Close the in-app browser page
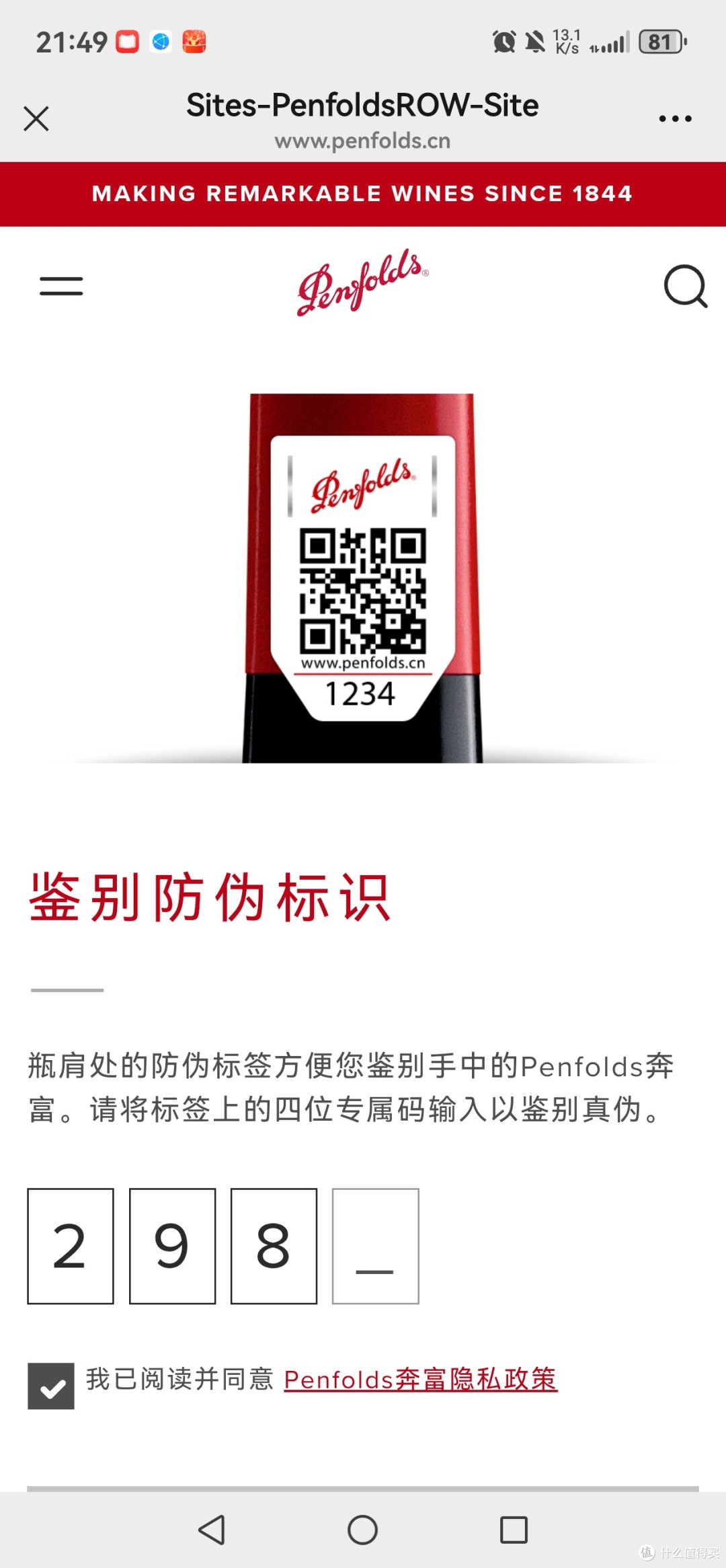The height and width of the screenshot is (1568, 726). click(36, 118)
